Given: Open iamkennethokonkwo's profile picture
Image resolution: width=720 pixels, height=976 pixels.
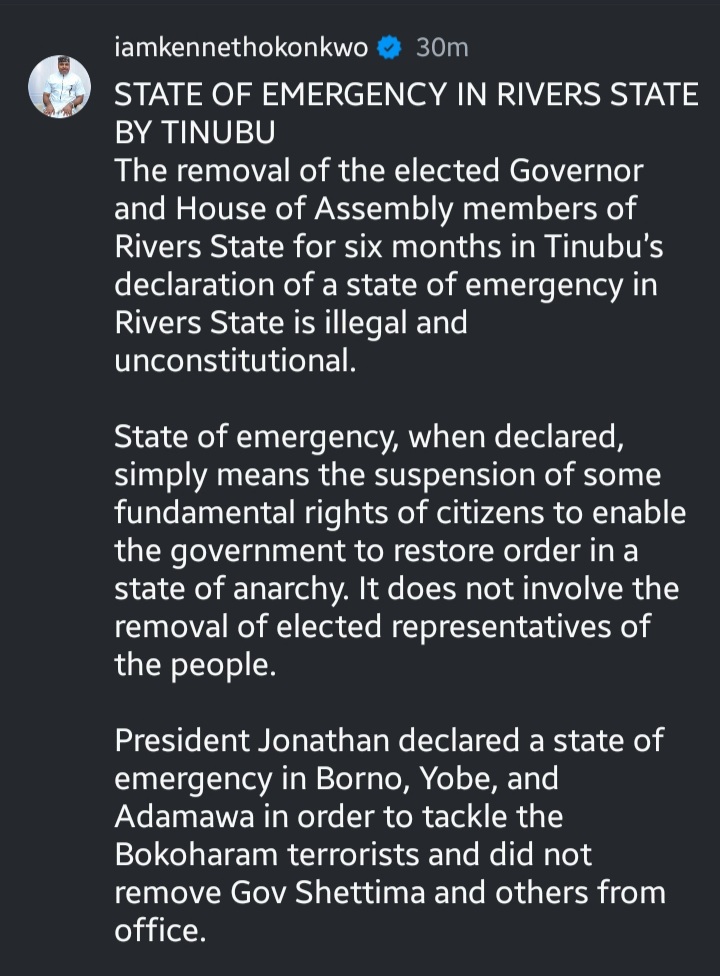Looking at the screenshot, I should [58, 86].
